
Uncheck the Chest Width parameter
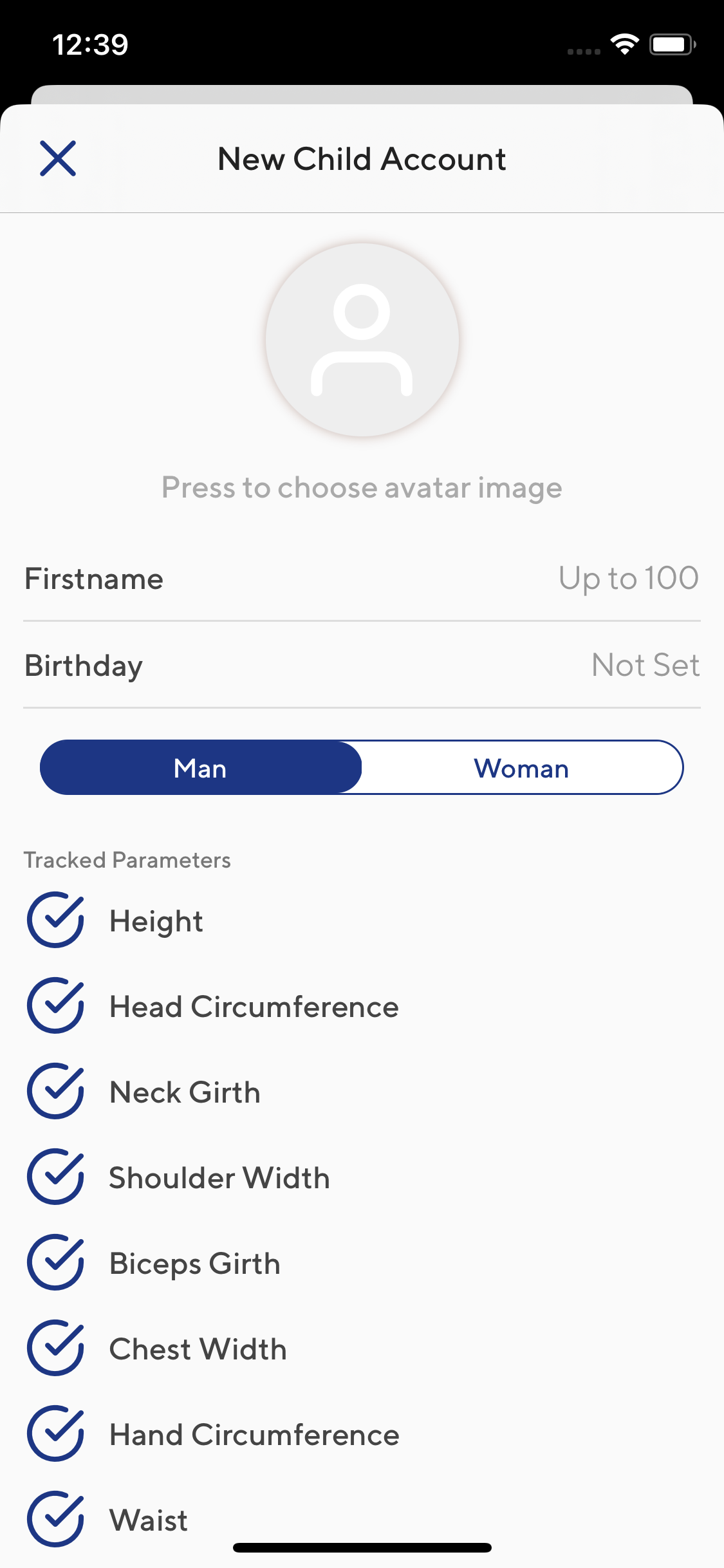(55, 1348)
